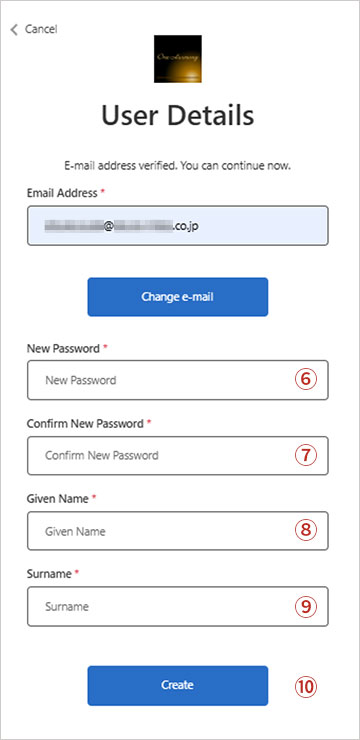Tap the Change e-mail button
The image size is (360, 740).
[x=178, y=297]
